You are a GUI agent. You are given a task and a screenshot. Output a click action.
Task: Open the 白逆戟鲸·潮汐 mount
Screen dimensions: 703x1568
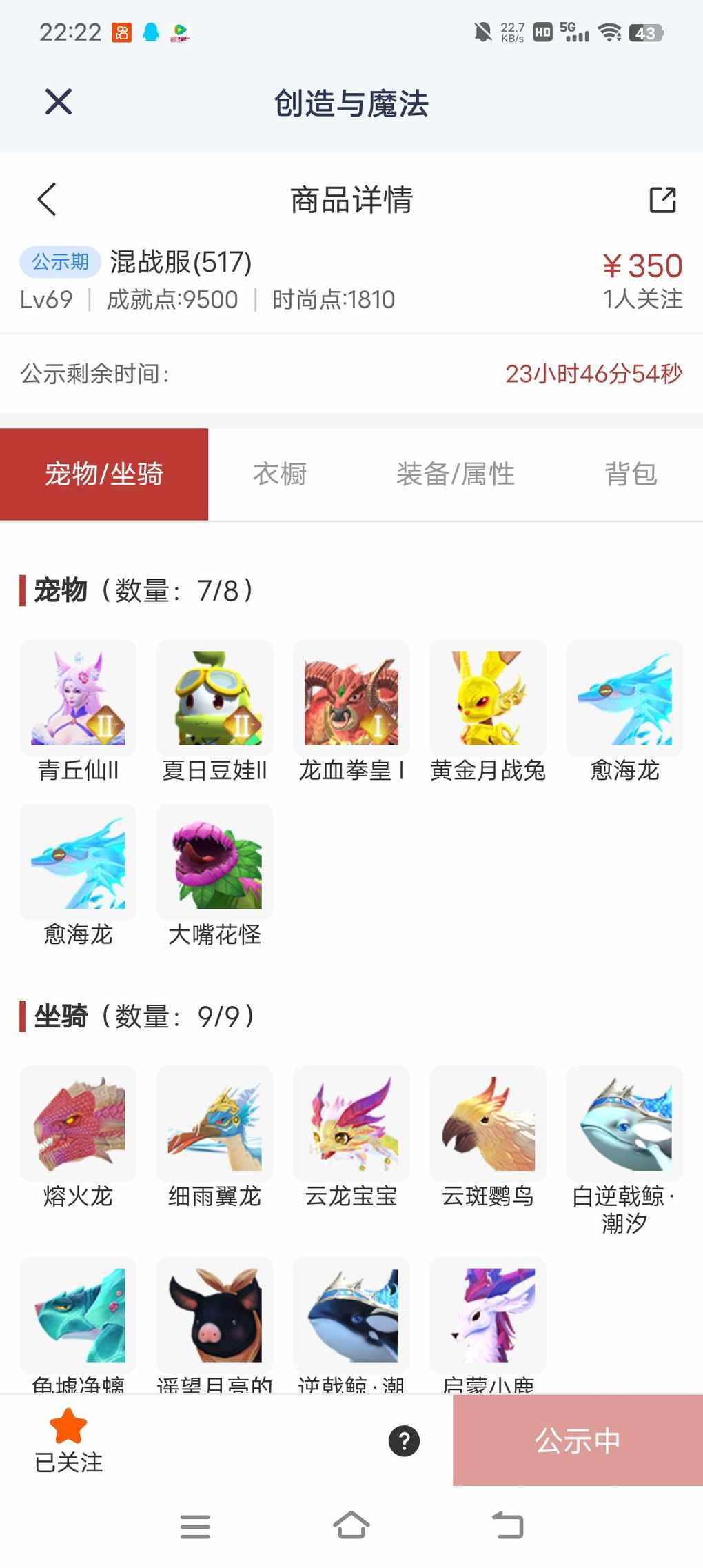[624, 1123]
